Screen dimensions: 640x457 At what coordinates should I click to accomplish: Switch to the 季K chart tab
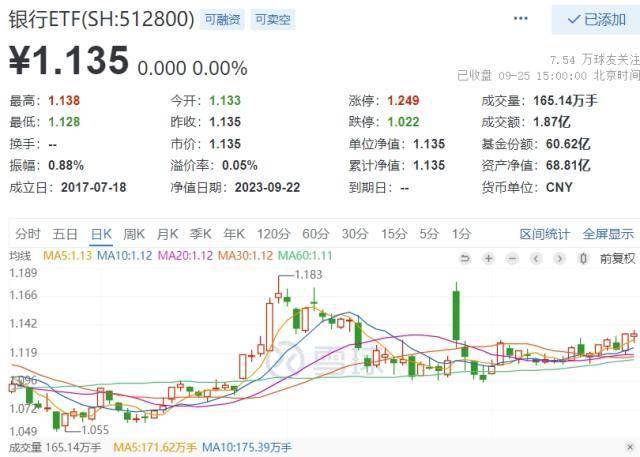200,234
